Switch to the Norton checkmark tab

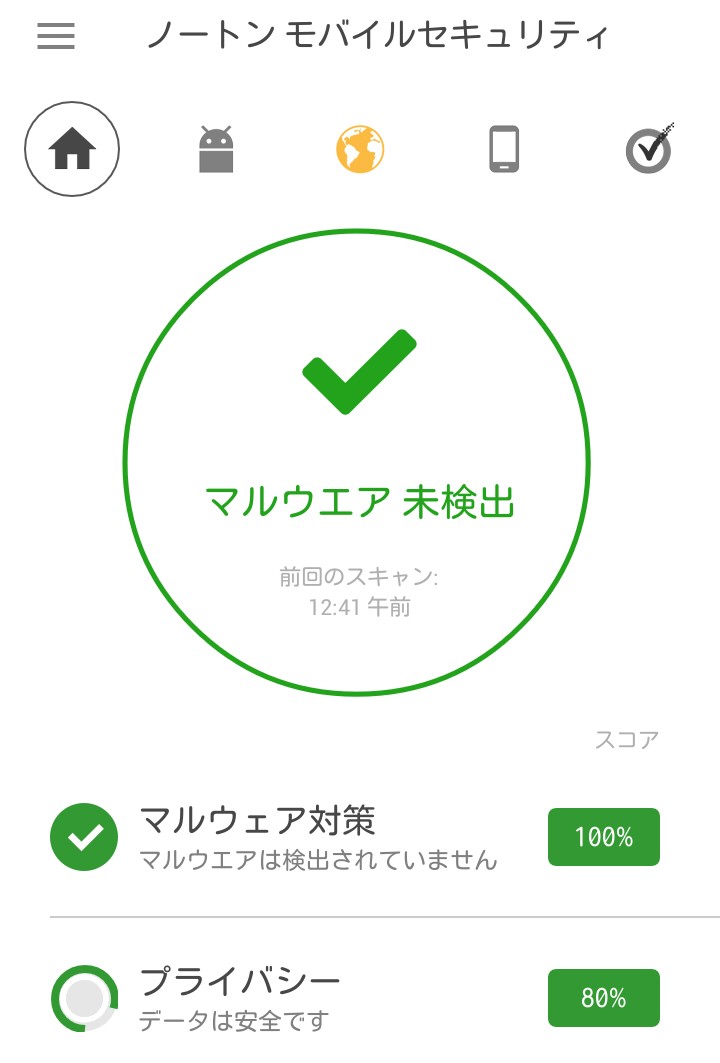point(649,150)
